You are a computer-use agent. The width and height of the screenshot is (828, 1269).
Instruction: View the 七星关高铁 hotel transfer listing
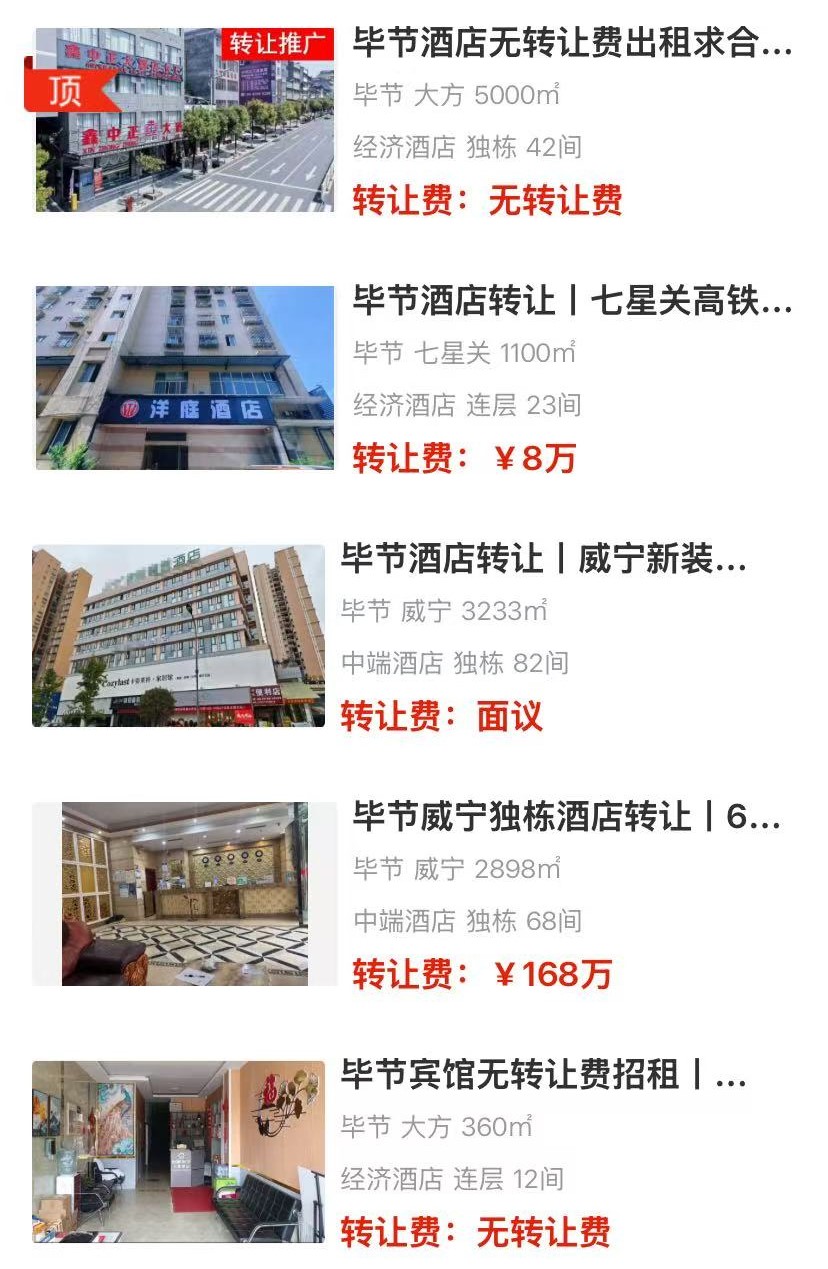point(571,302)
